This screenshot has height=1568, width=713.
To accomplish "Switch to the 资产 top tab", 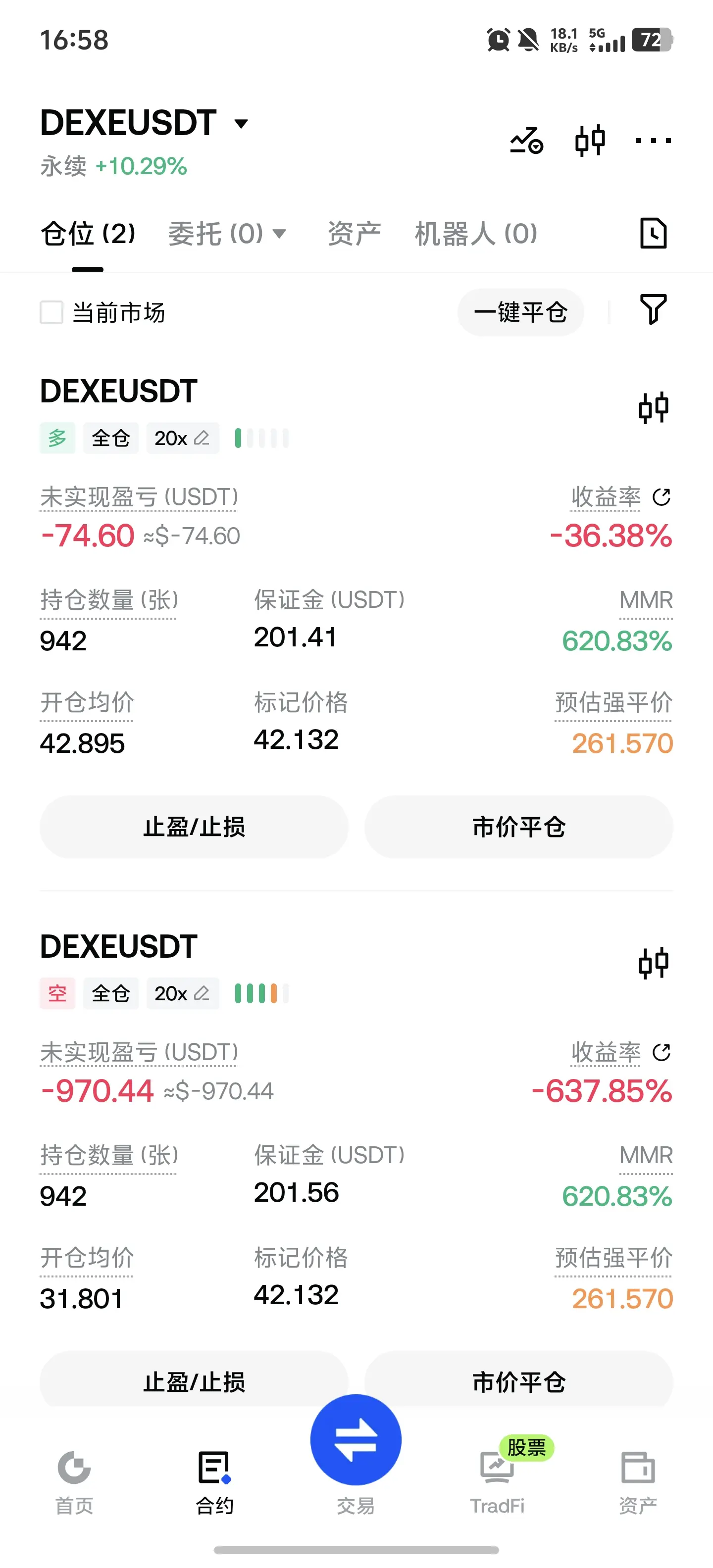I will 354,234.
